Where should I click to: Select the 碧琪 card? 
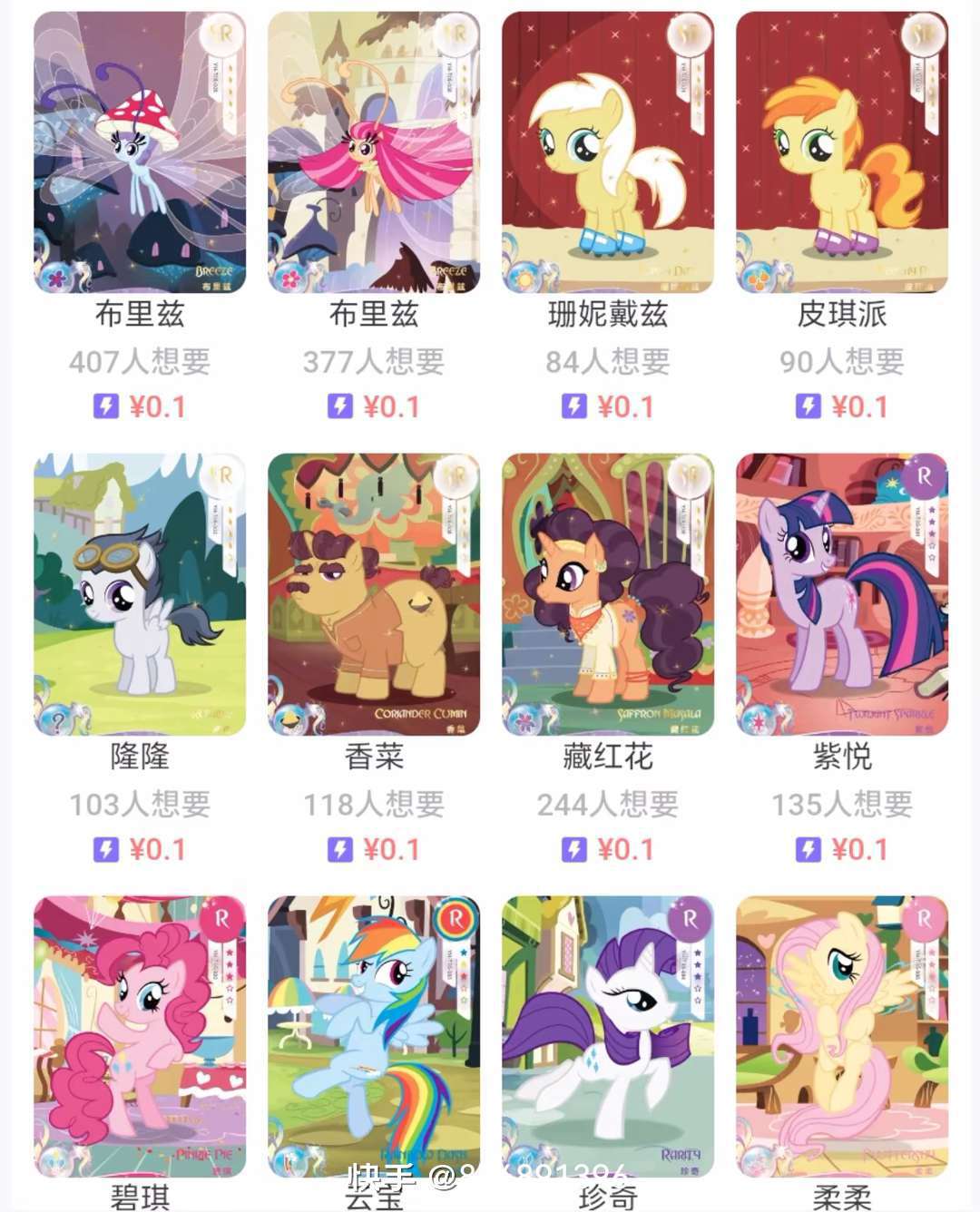[x=140, y=1036]
